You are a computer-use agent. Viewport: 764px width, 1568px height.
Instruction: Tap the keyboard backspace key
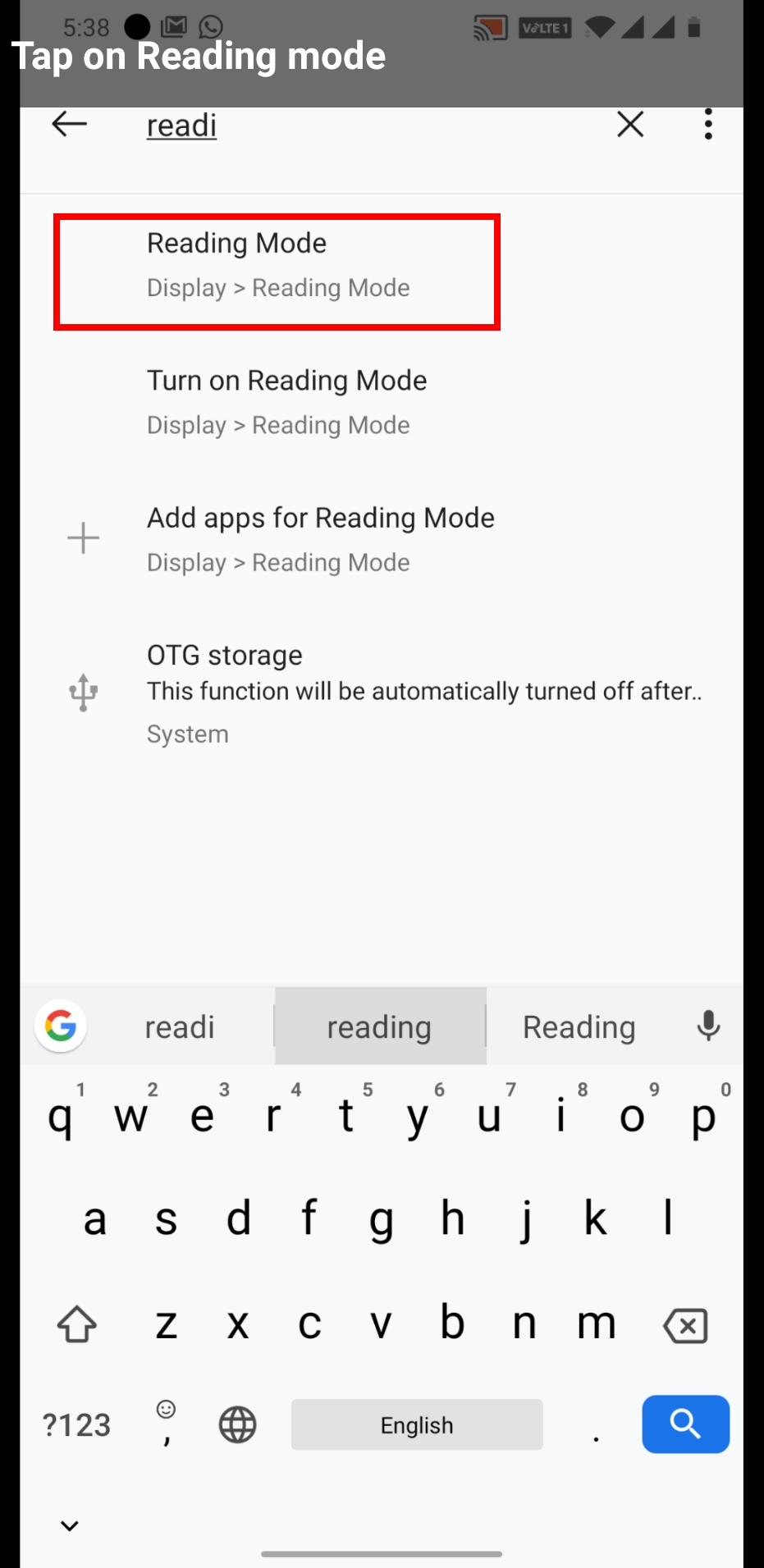pos(685,1325)
